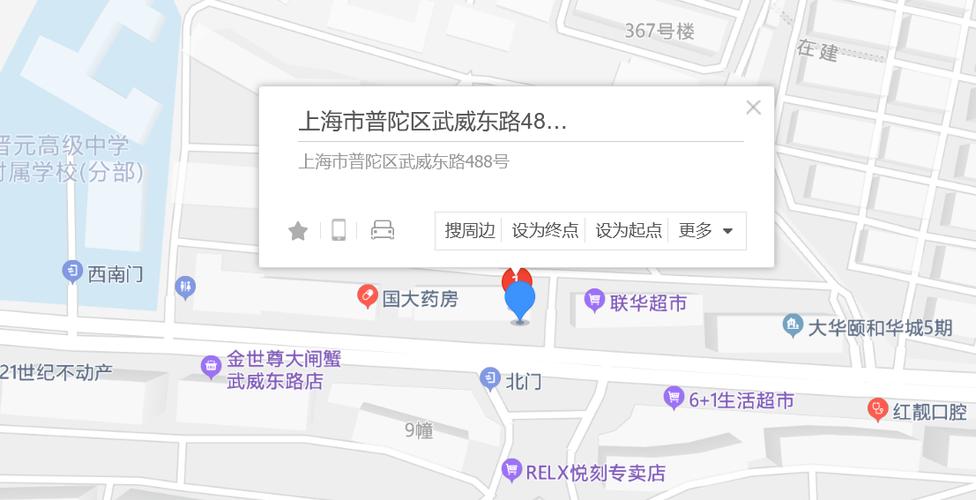Close the address info popup
Screen dimensions: 976x500
click(x=753, y=107)
